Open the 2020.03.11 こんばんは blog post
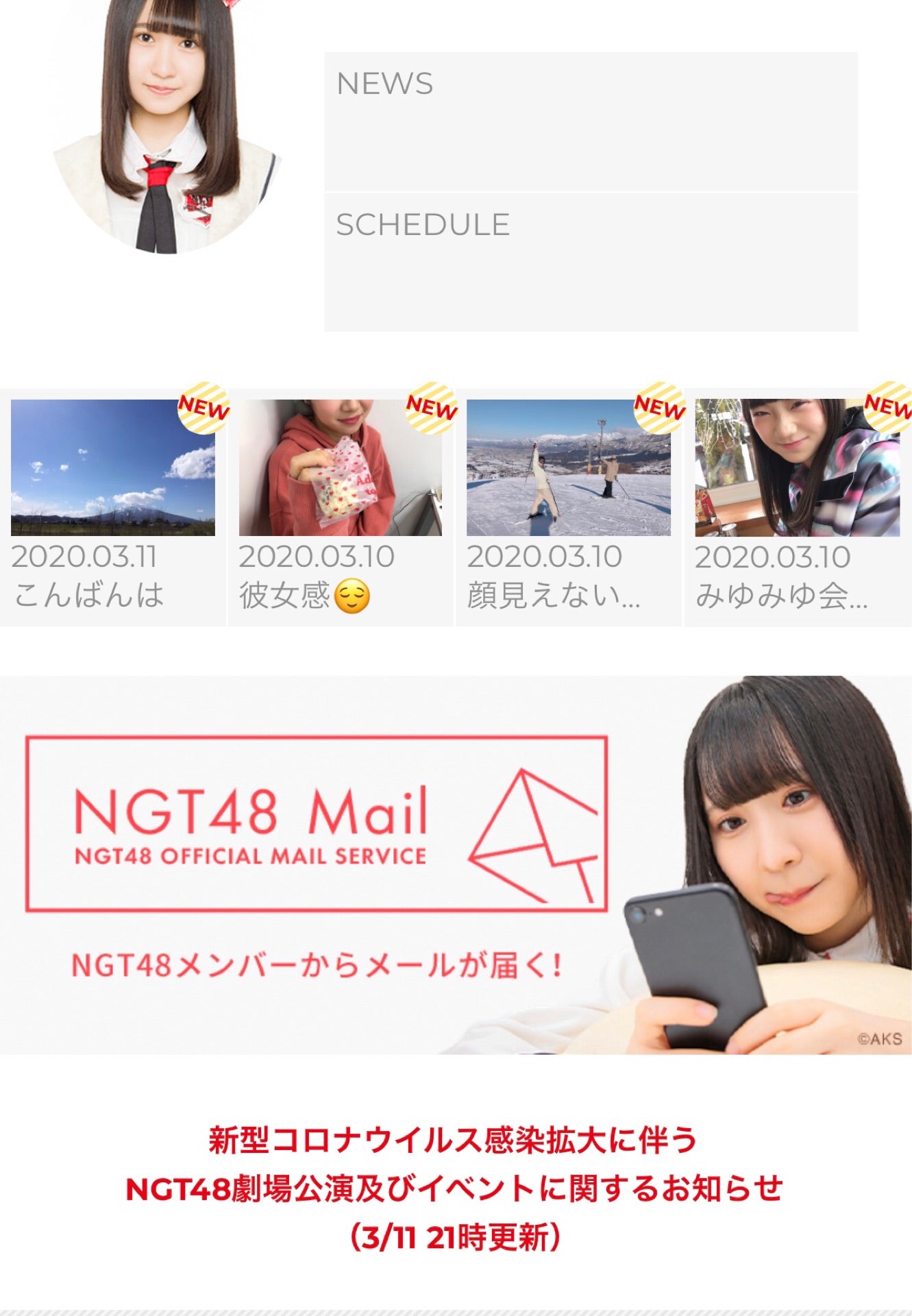Viewport: 912px width, 1316px height. point(113,506)
